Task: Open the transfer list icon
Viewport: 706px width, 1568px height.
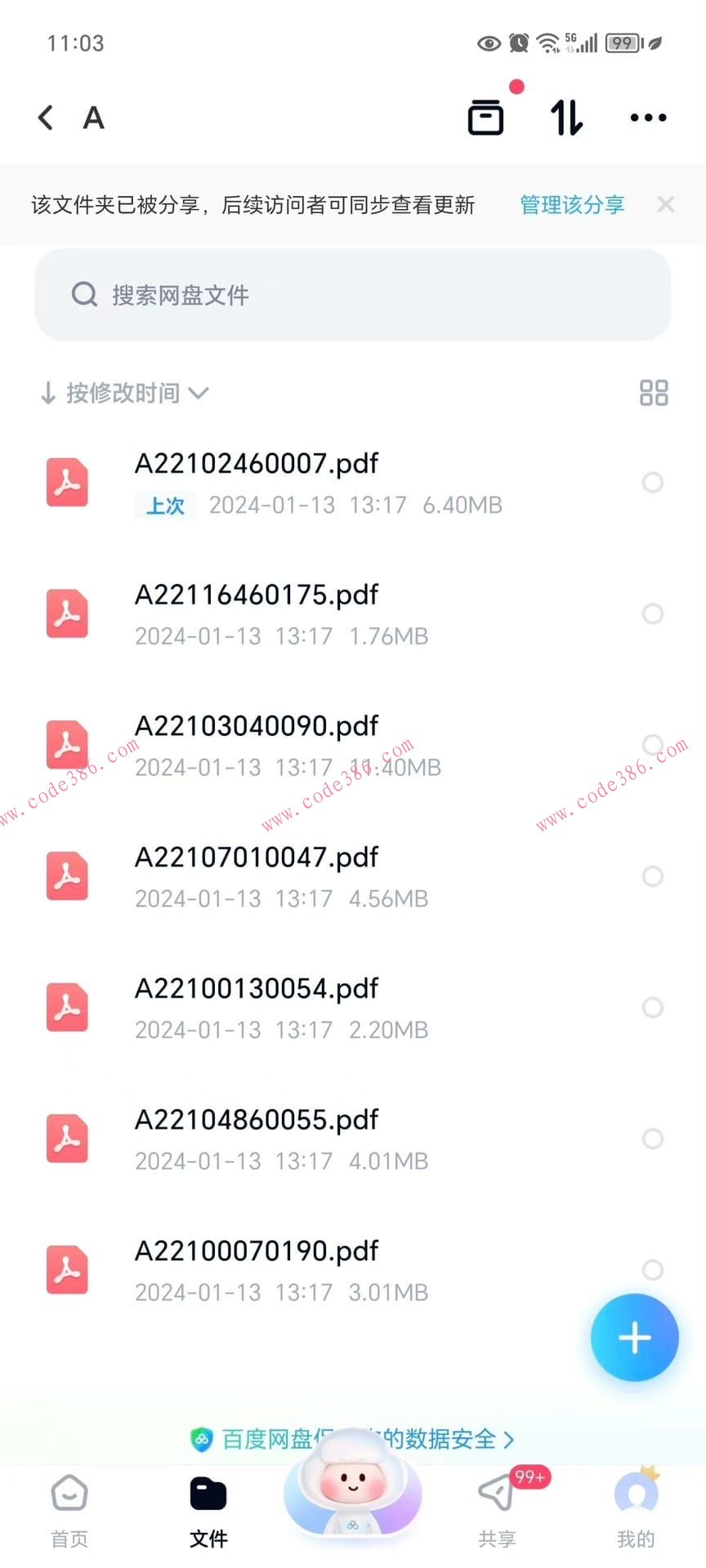Action: [x=485, y=118]
